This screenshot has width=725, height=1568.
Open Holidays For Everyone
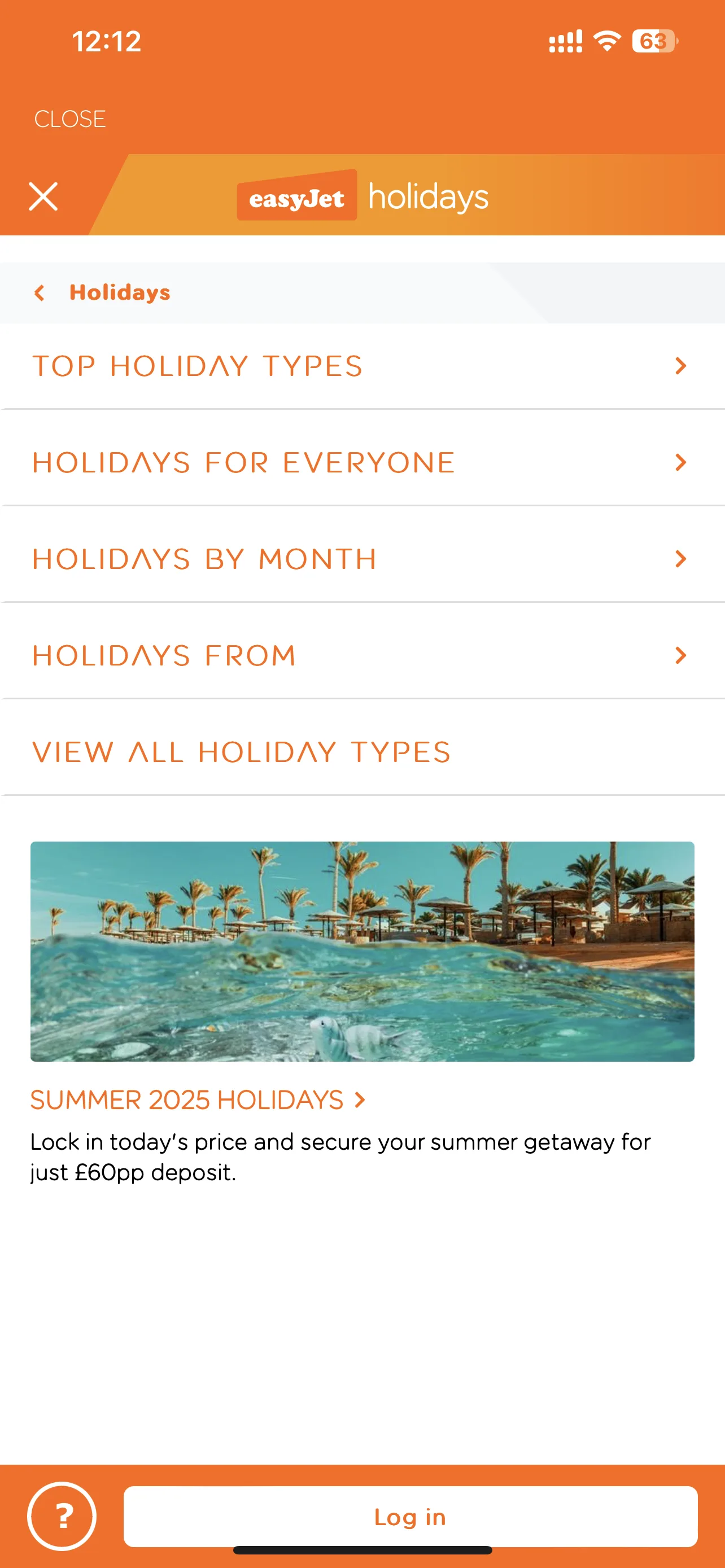point(361,463)
